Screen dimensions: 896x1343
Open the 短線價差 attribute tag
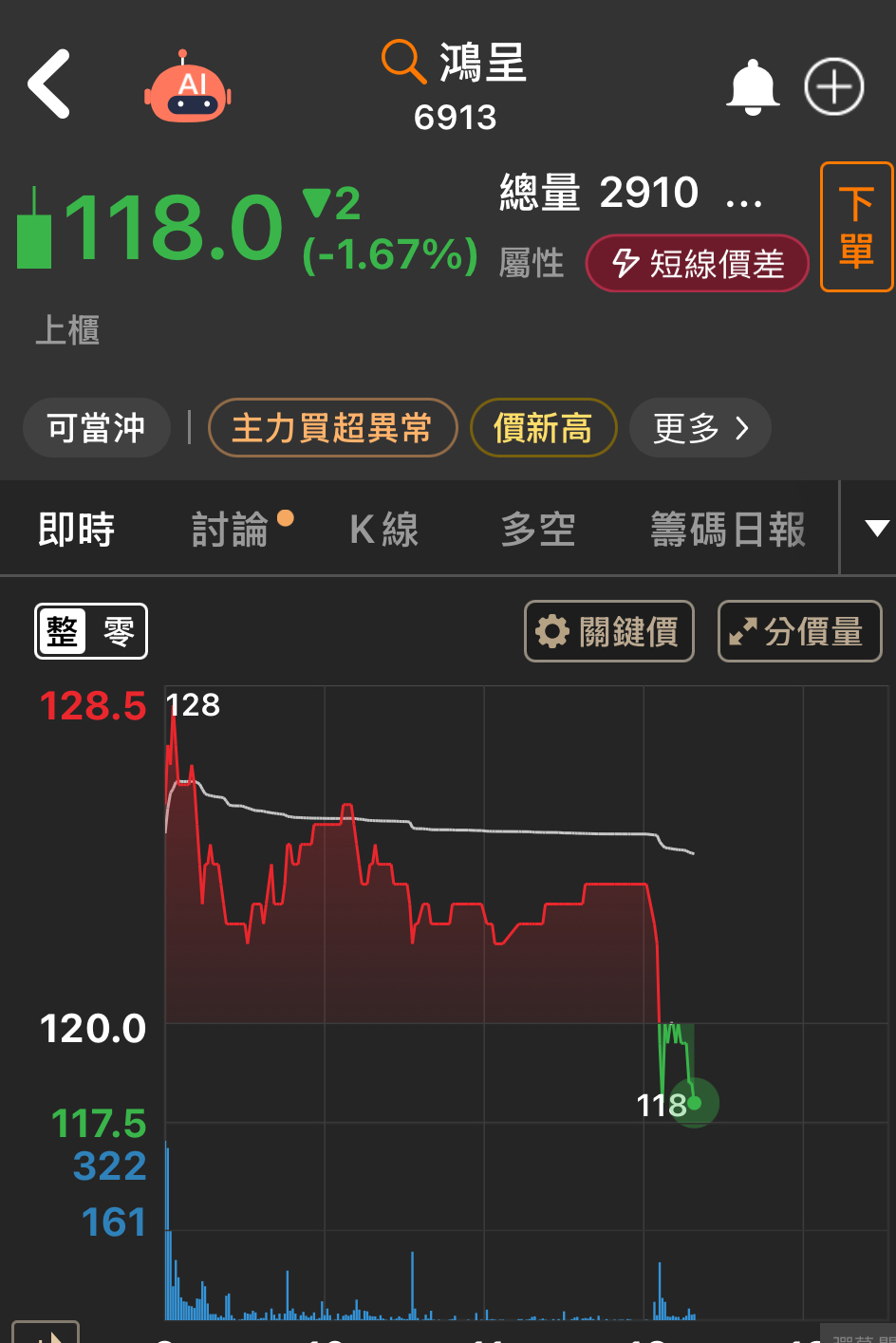click(x=698, y=263)
